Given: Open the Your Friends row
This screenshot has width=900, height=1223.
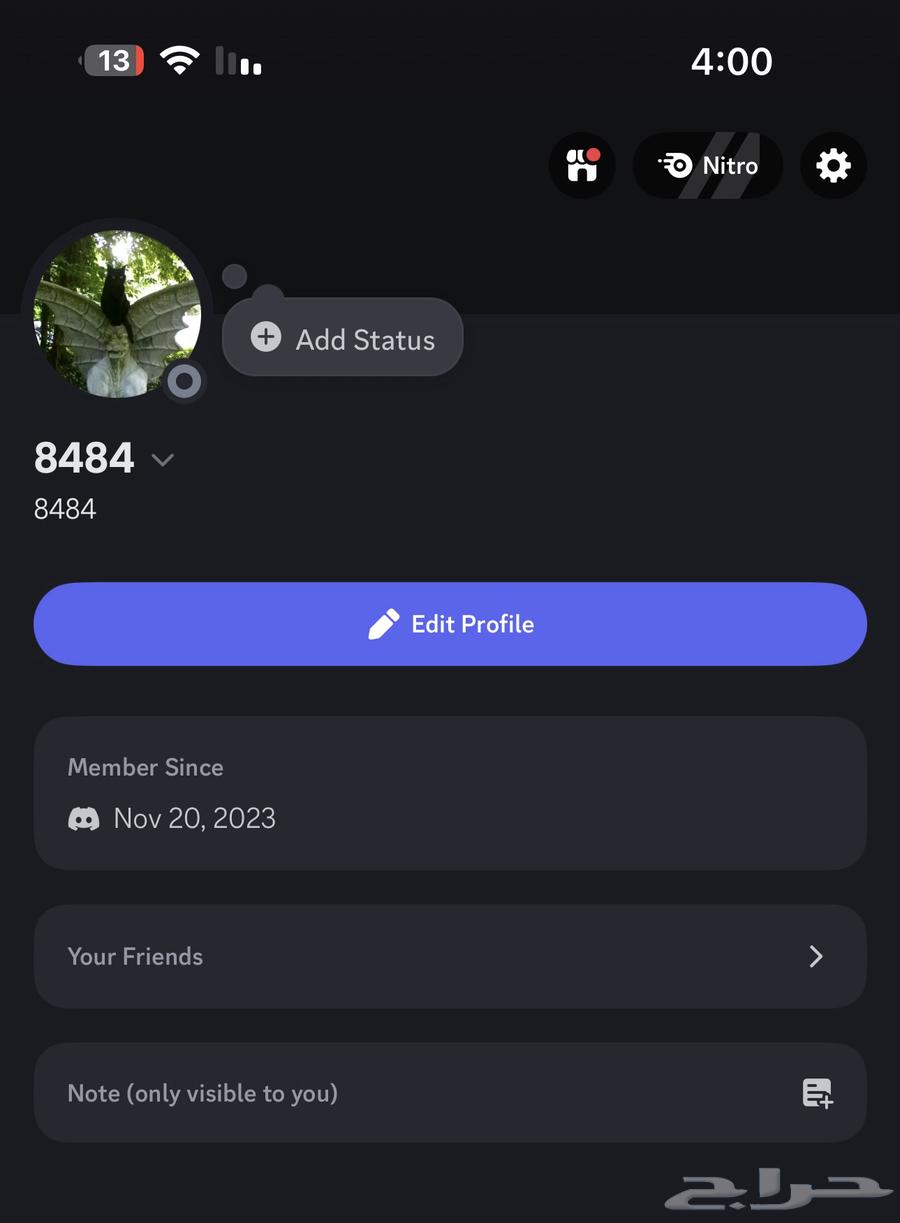Looking at the screenshot, I should point(450,956).
